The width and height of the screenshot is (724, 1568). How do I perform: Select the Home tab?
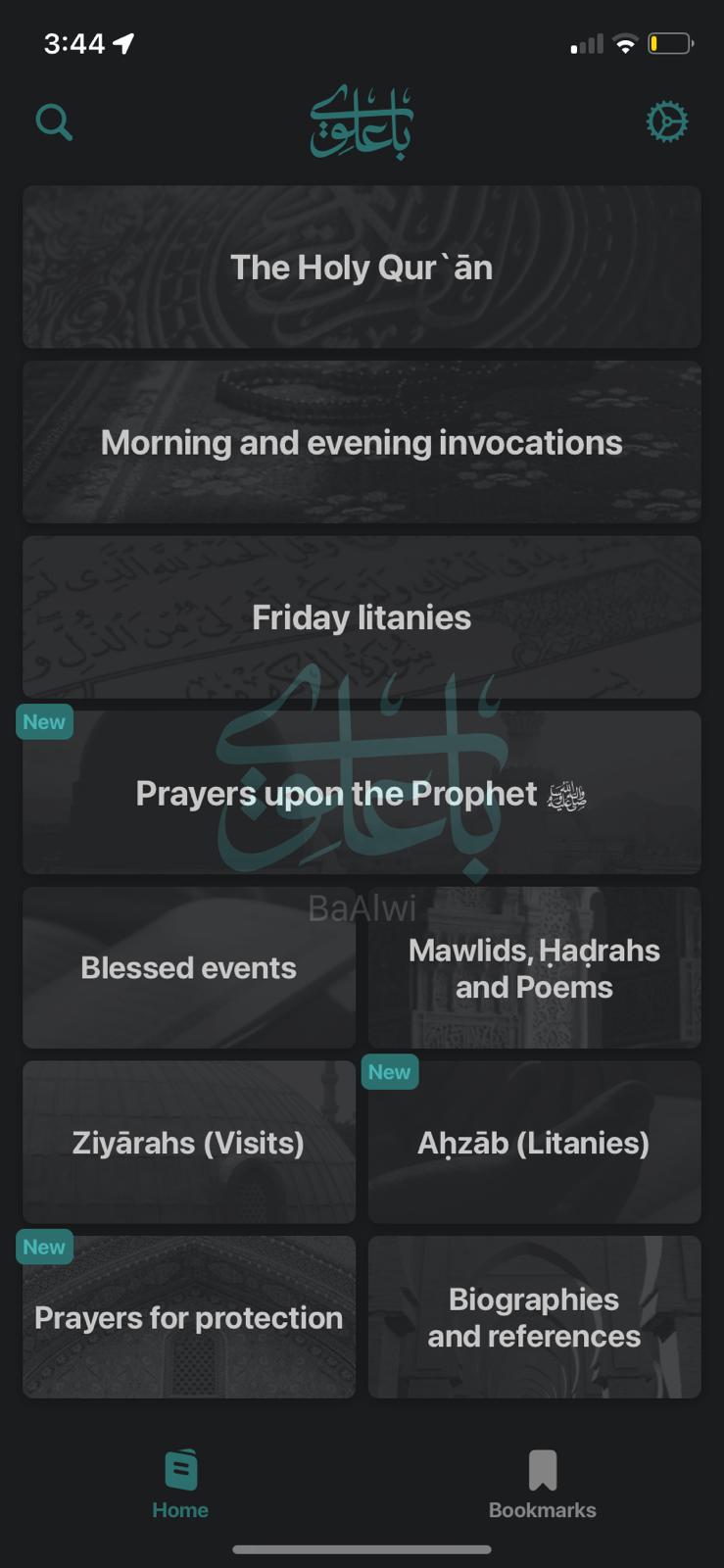click(180, 1485)
